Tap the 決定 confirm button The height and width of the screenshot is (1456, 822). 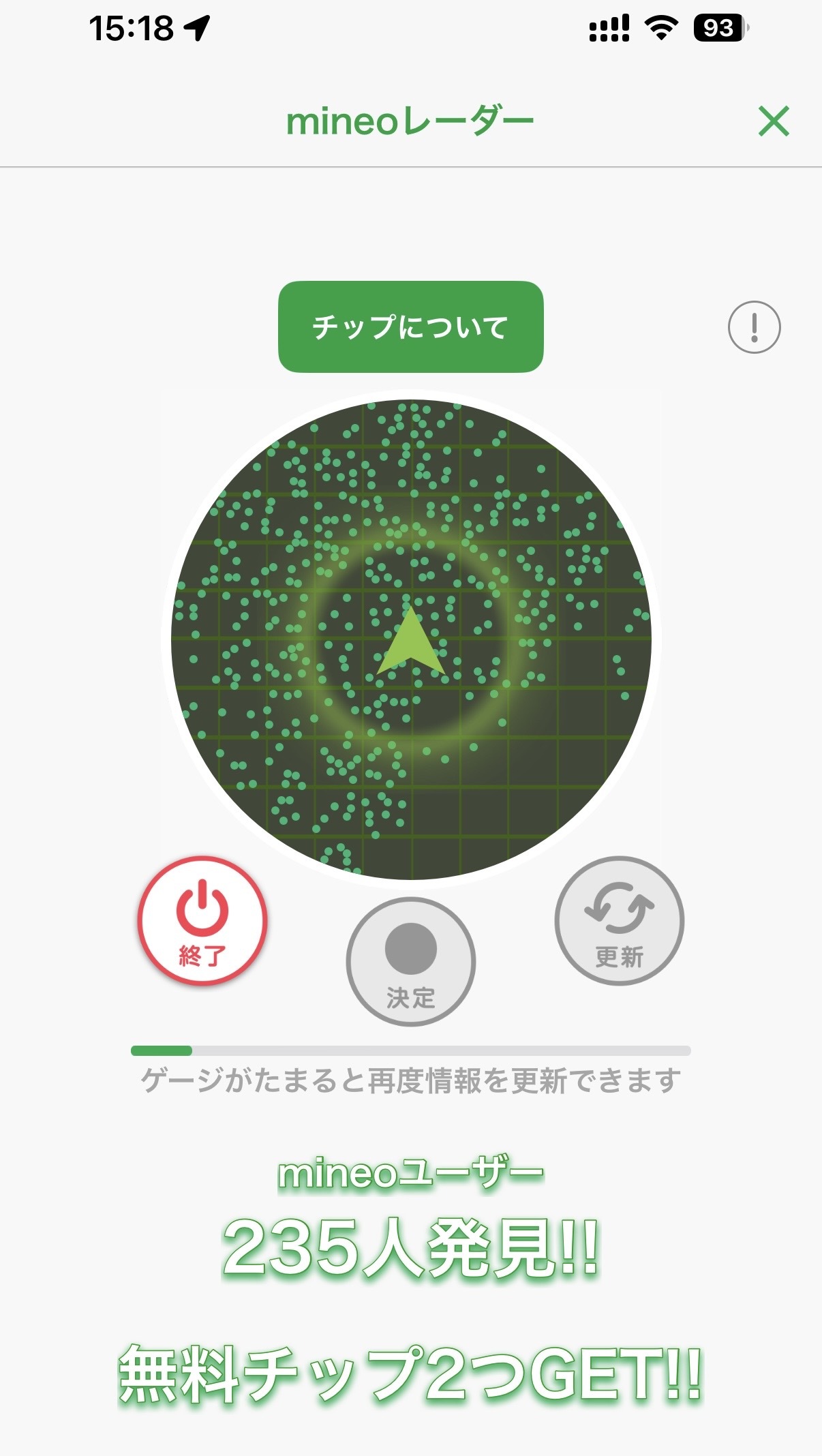[410, 962]
